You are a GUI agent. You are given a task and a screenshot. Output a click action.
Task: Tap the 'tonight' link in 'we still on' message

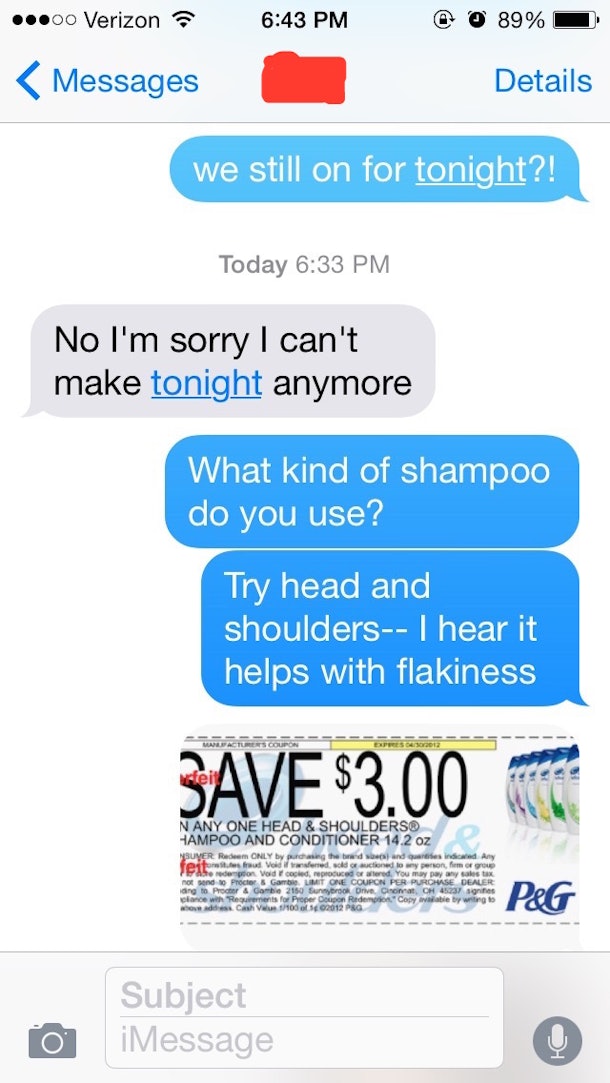click(x=470, y=170)
